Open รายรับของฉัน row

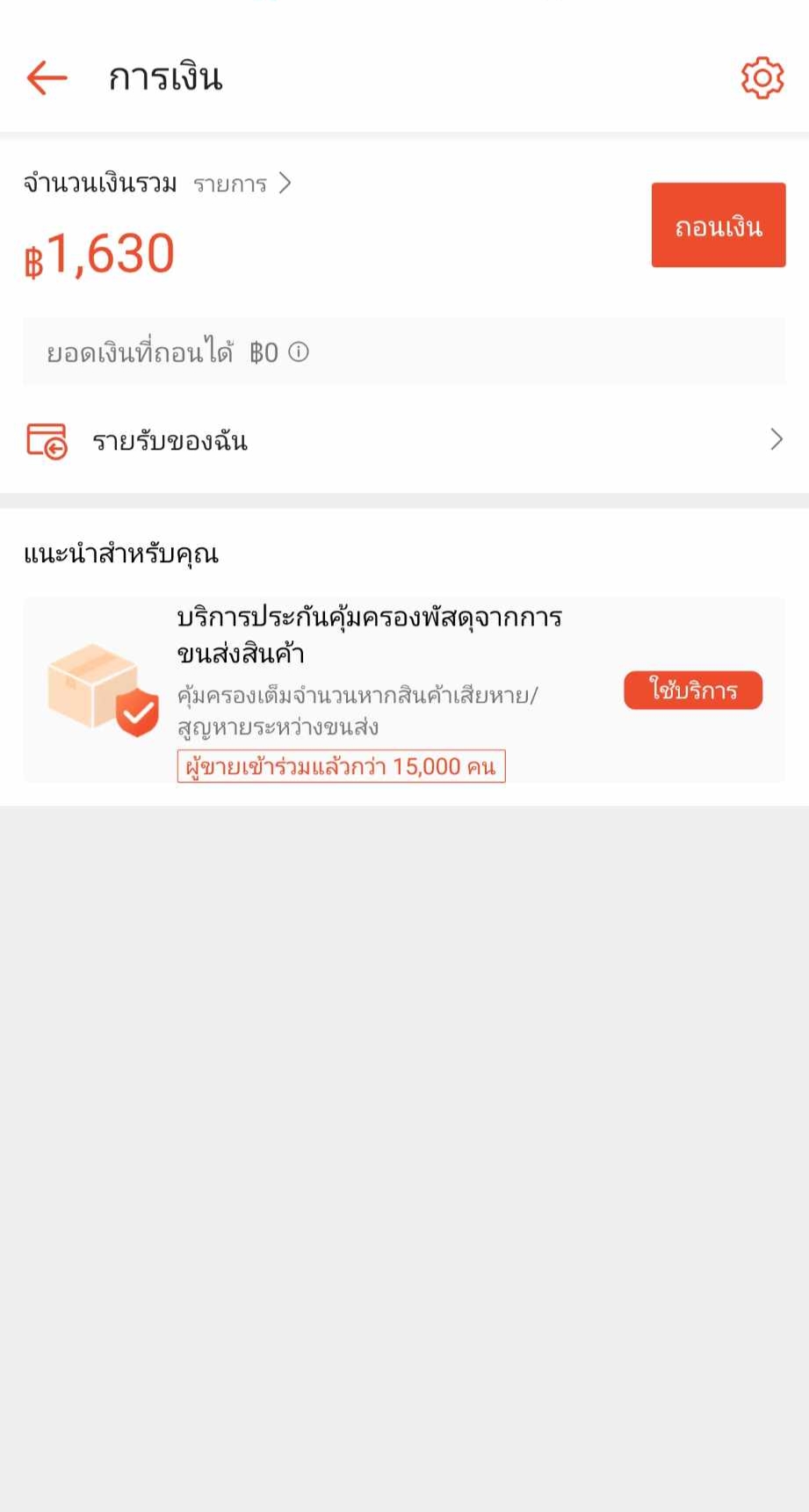404,440
